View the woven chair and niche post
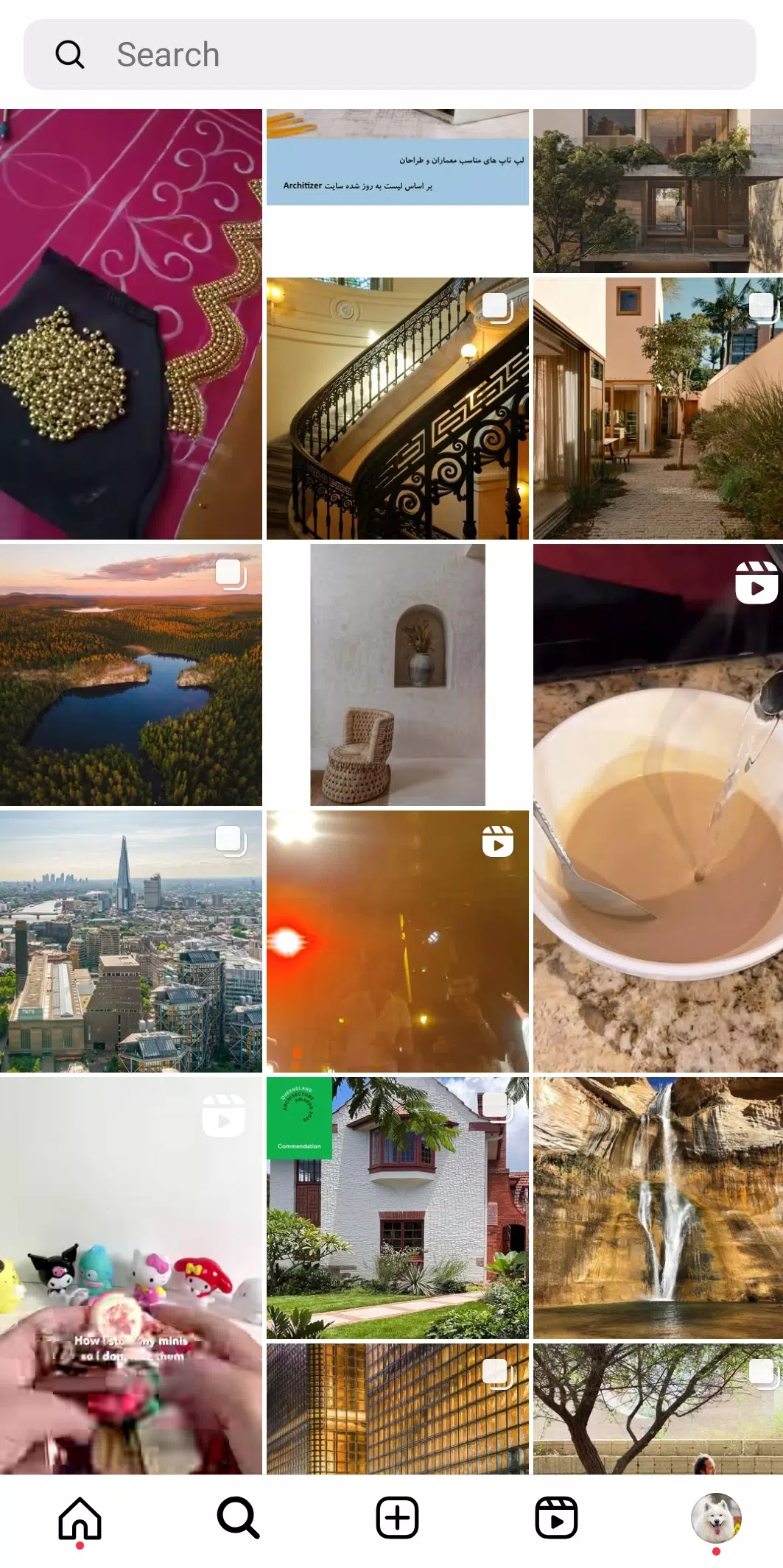The image size is (783, 1568). point(397,674)
